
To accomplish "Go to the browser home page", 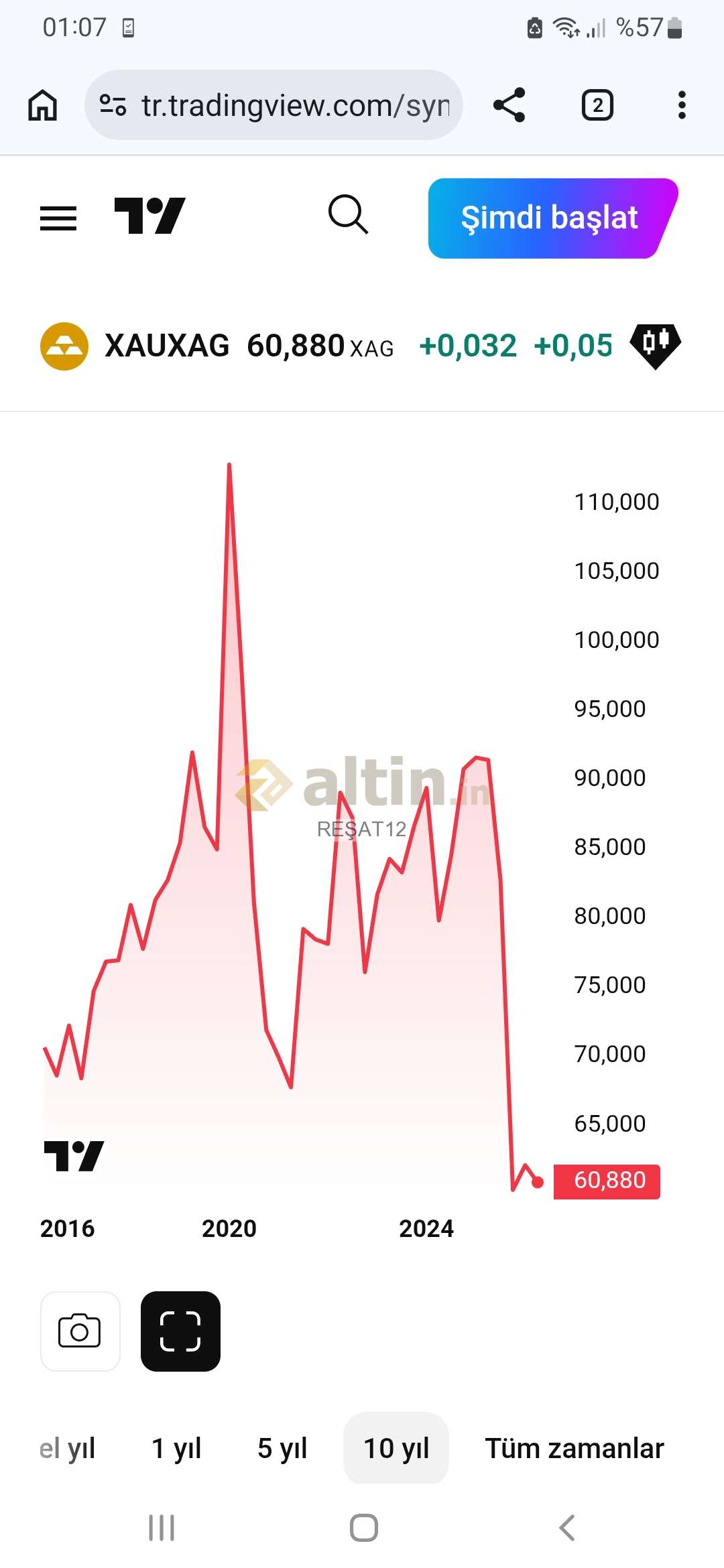I will [43, 105].
